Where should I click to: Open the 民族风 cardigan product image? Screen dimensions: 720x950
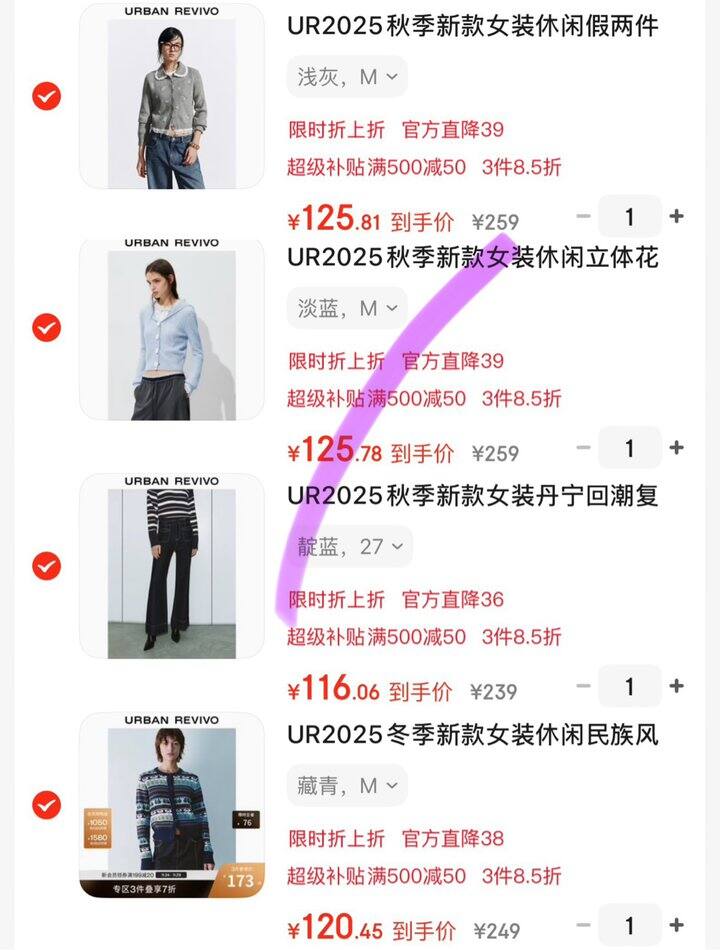pos(172,804)
